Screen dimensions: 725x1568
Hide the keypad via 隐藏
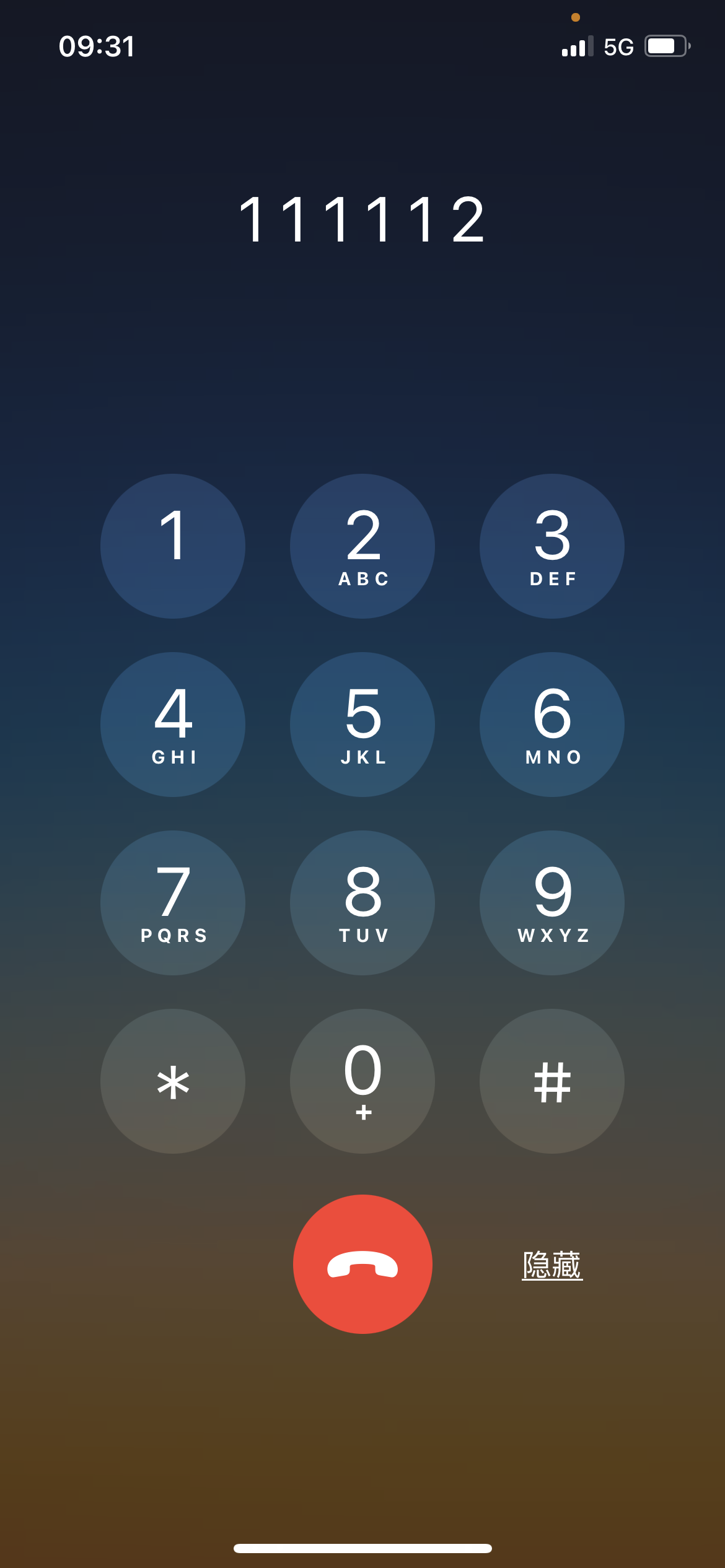pos(552,1265)
